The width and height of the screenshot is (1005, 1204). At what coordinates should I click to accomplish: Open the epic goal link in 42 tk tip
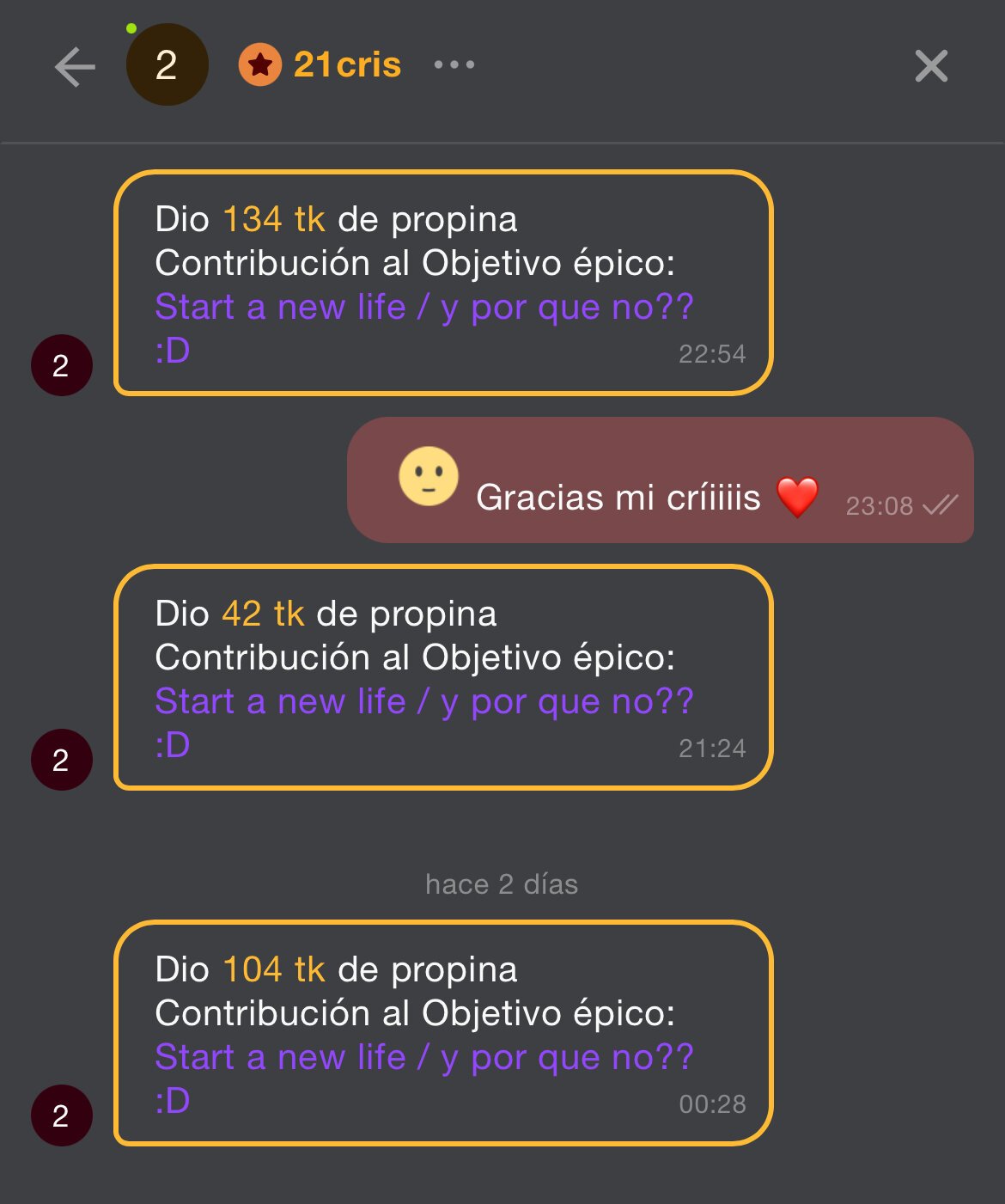[423, 702]
